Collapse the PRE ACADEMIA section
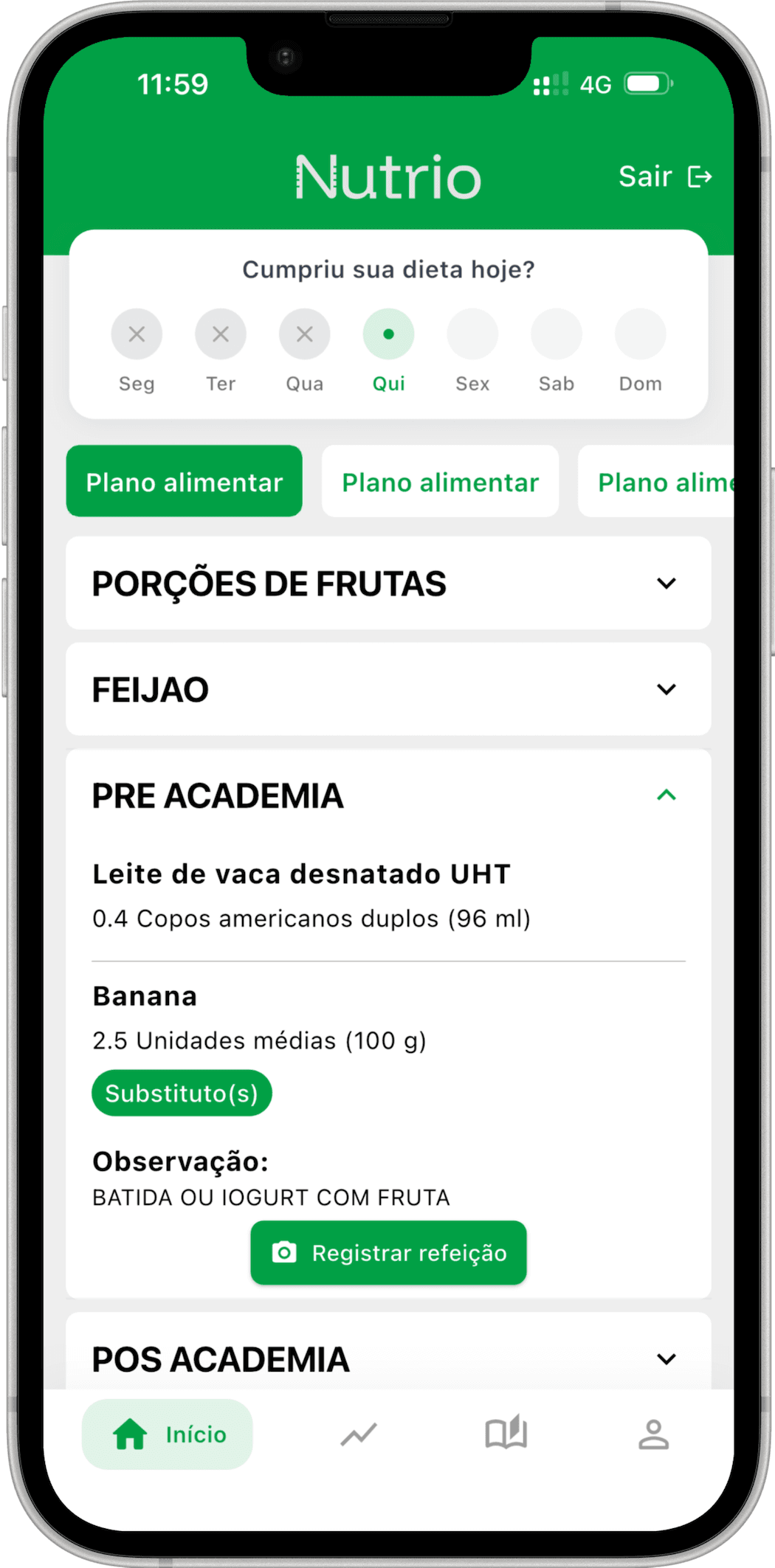 pyautogui.click(x=666, y=795)
